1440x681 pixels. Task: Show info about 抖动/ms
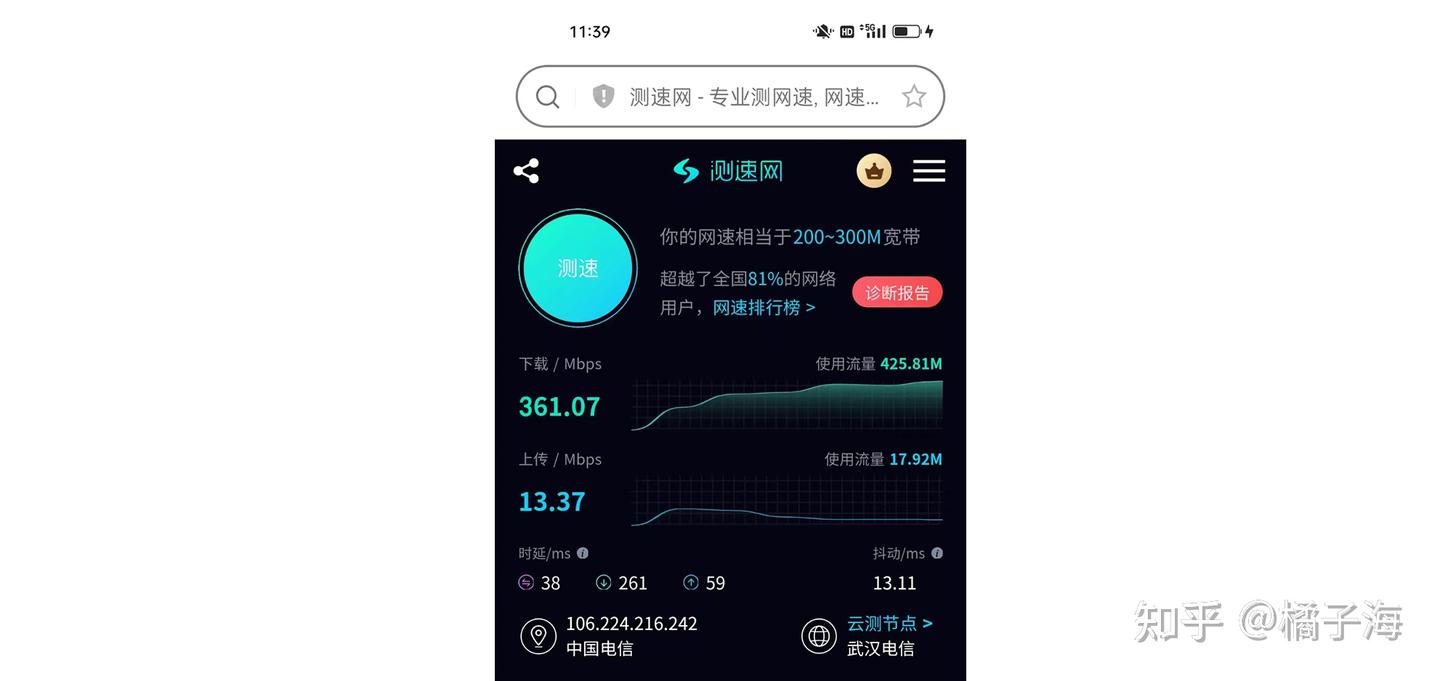click(x=937, y=553)
